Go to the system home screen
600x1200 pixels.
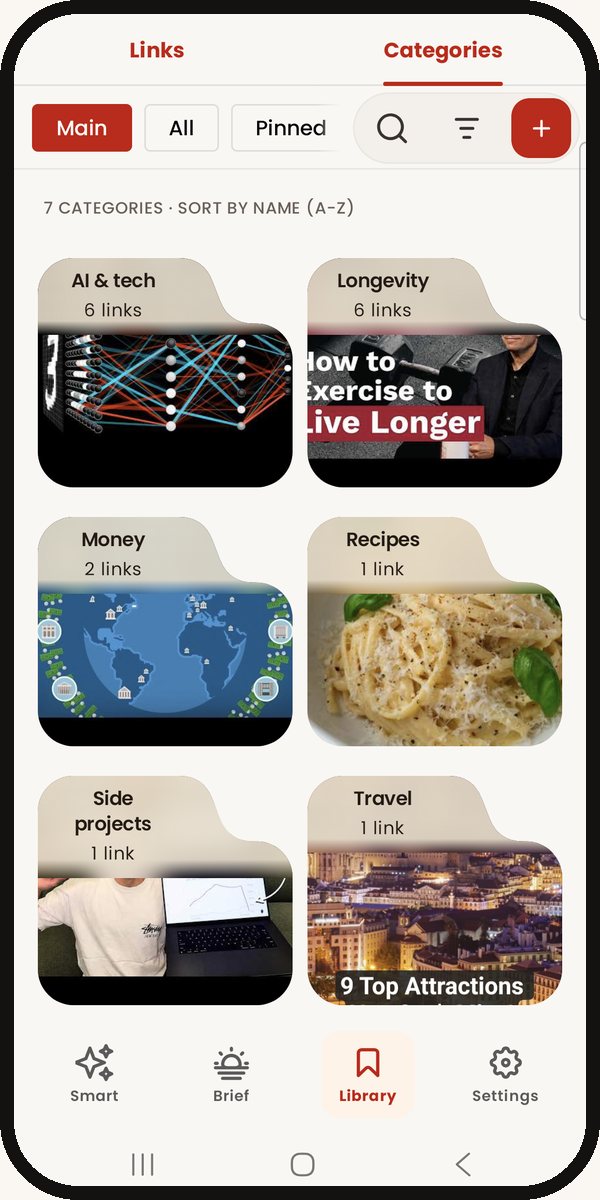pyautogui.click(x=302, y=1163)
